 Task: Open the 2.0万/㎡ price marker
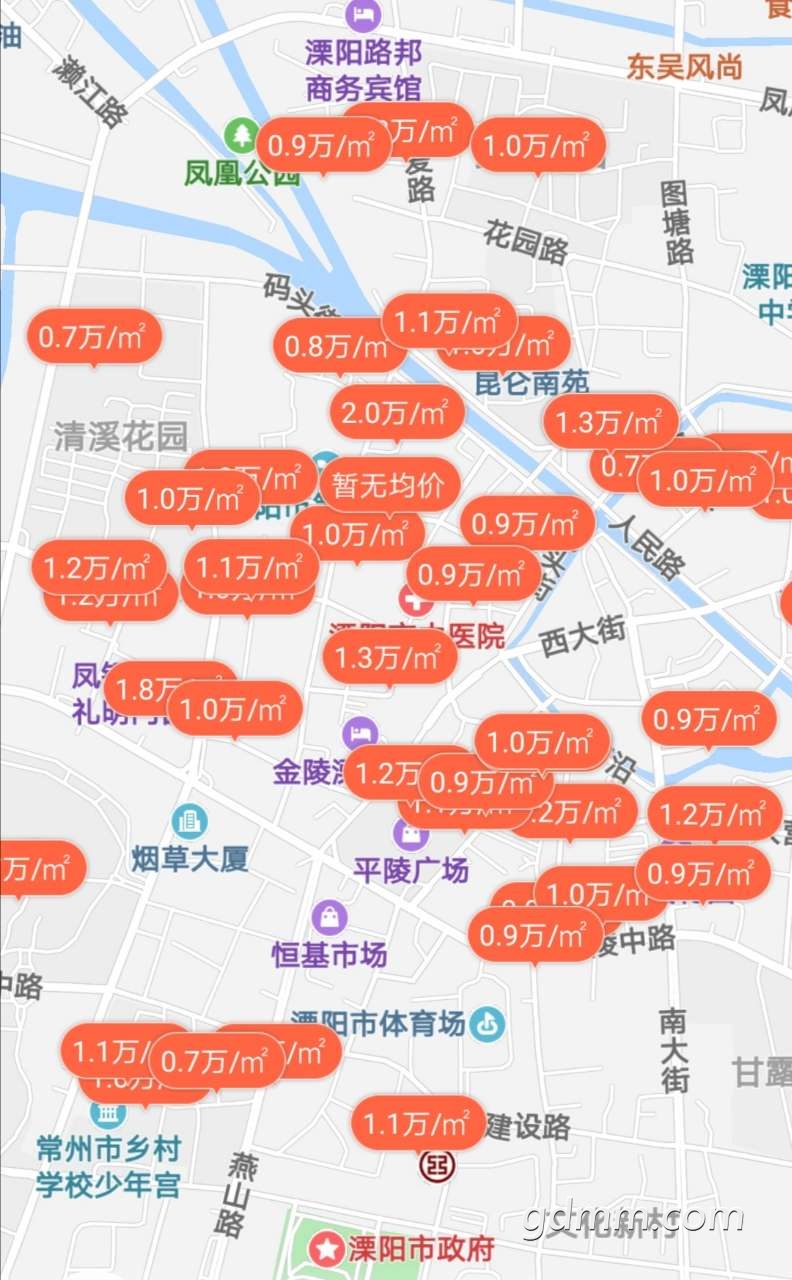(x=397, y=412)
